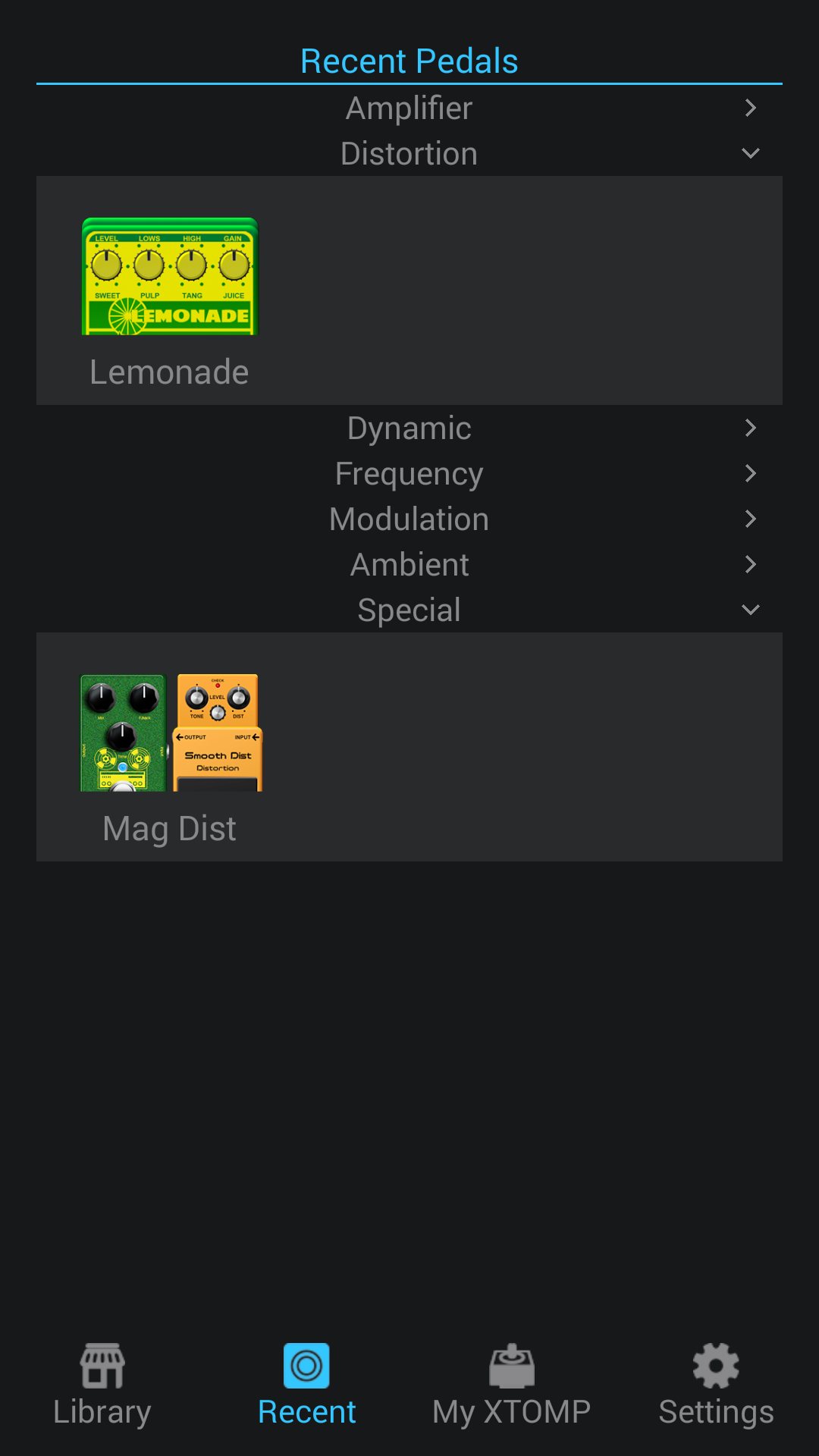The width and height of the screenshot is (819, 1456).
Task: Expand the Amplifier category
Action: [409, 108]
